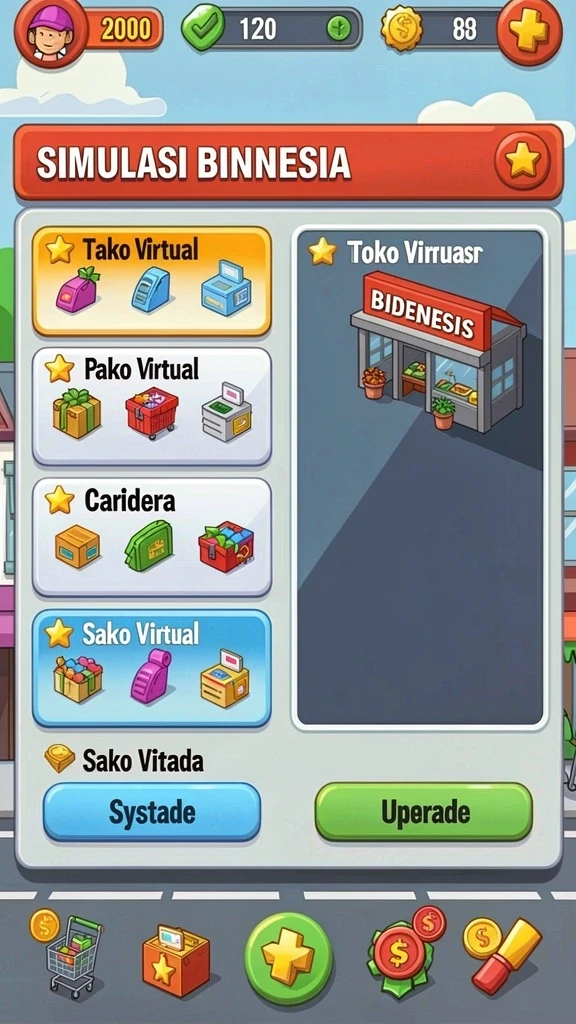
Task: Open the coin and marker tool
Action: [502, 955]
